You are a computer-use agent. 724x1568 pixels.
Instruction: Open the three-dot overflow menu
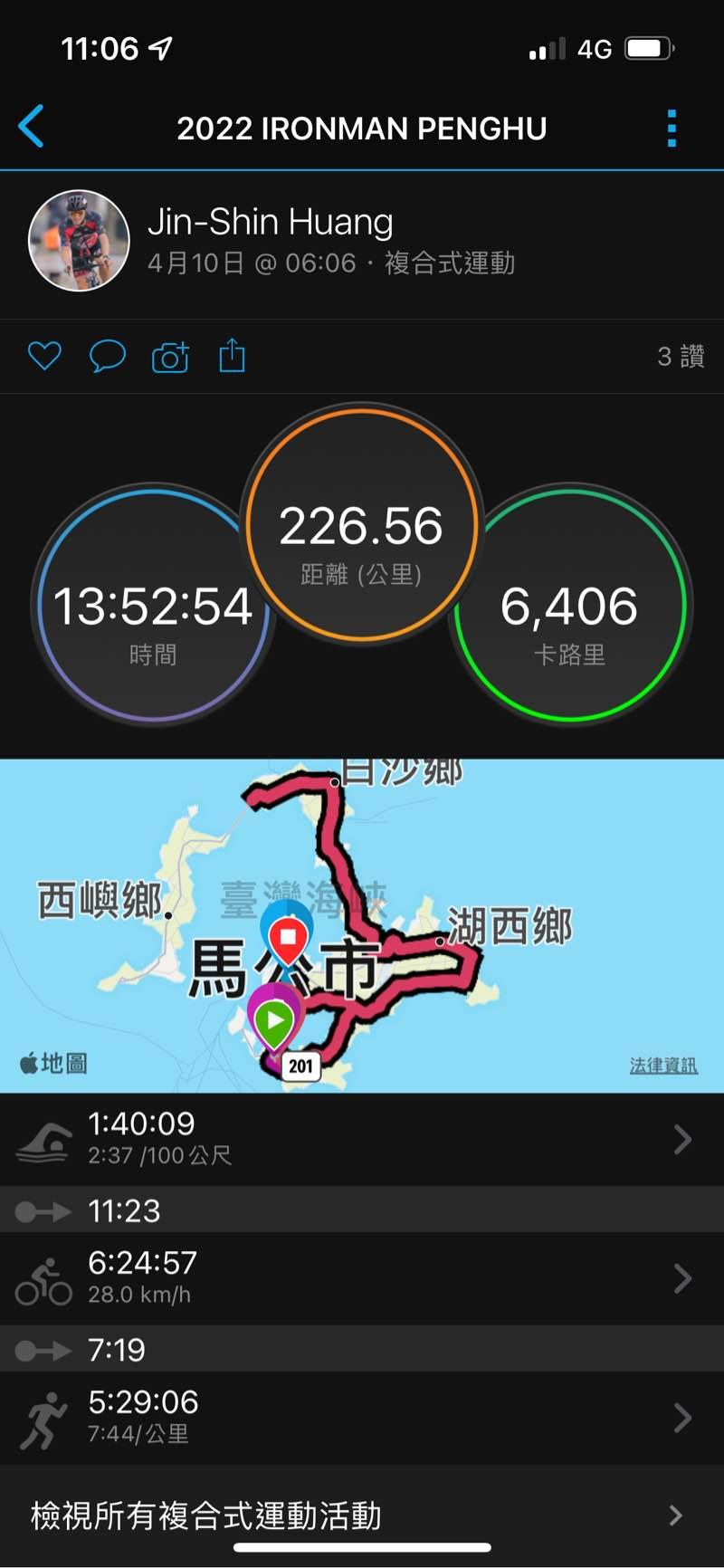(671, 129)
